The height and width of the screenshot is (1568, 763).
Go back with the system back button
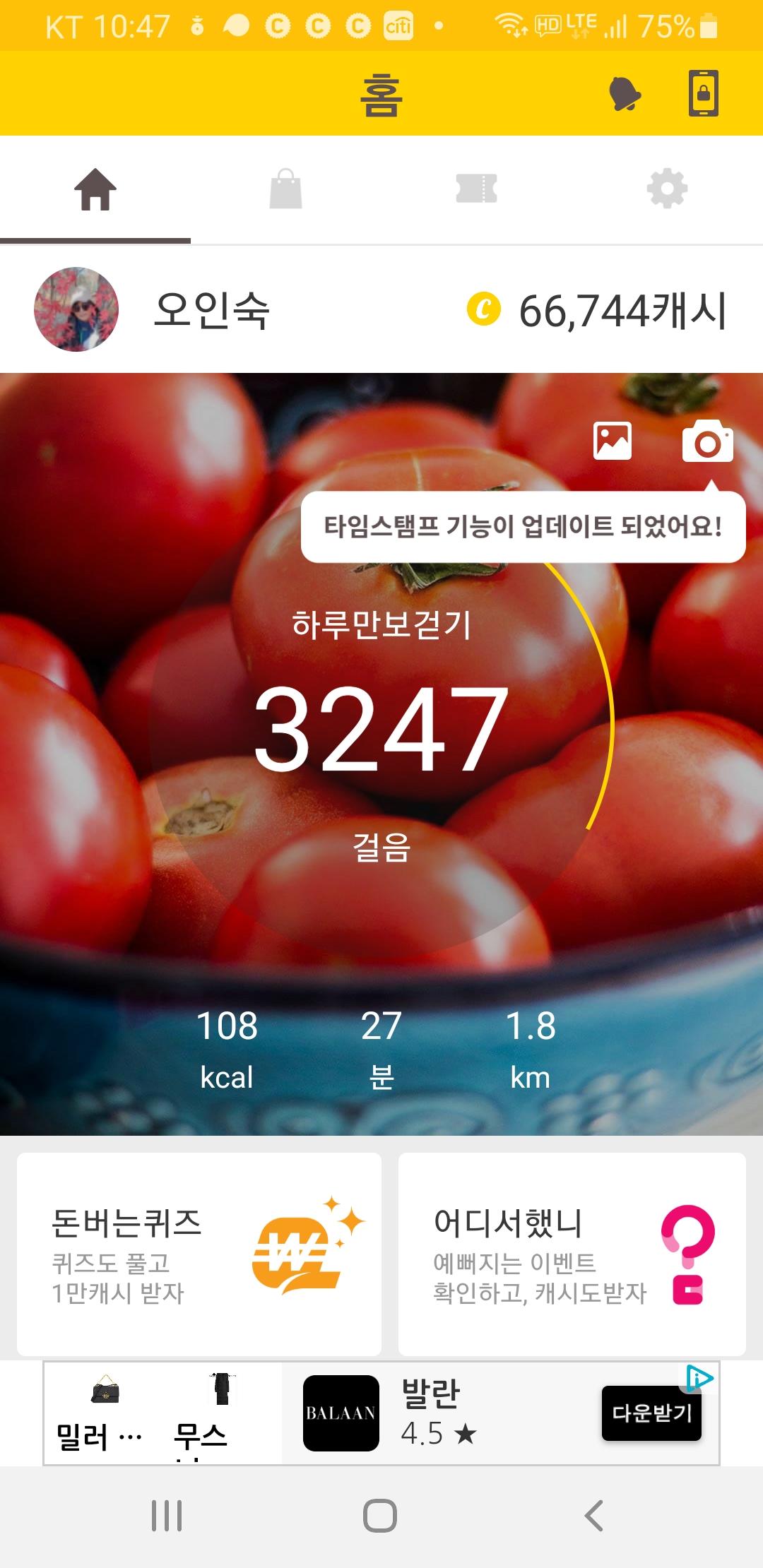(x=595, y=1515)
